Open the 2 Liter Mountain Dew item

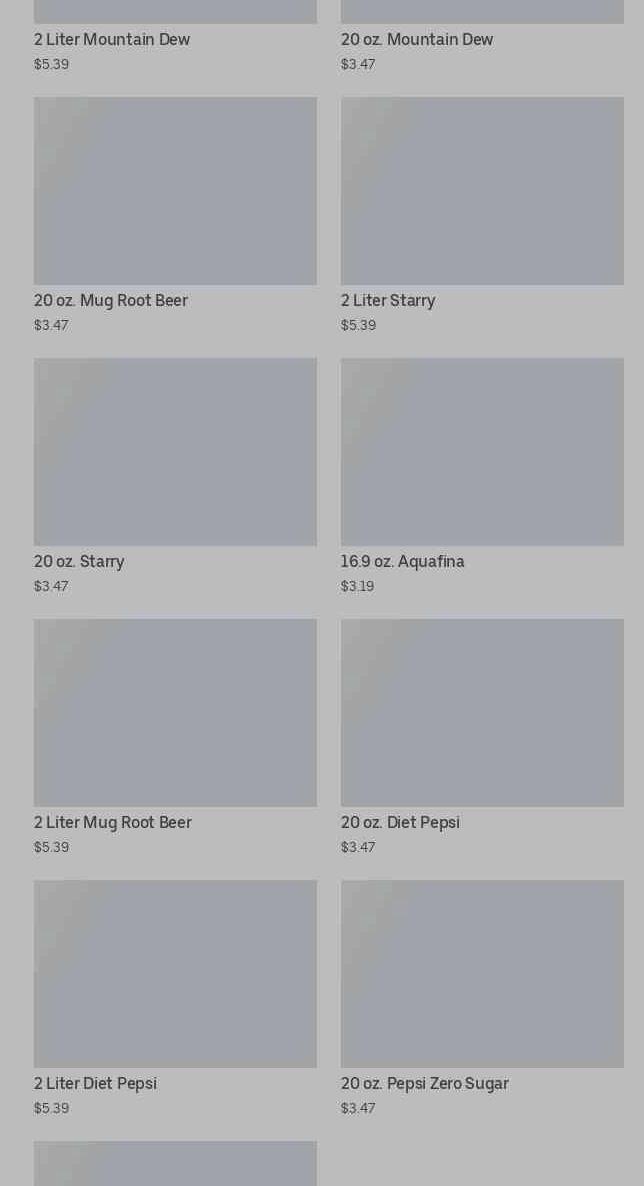tap(112, 40)
